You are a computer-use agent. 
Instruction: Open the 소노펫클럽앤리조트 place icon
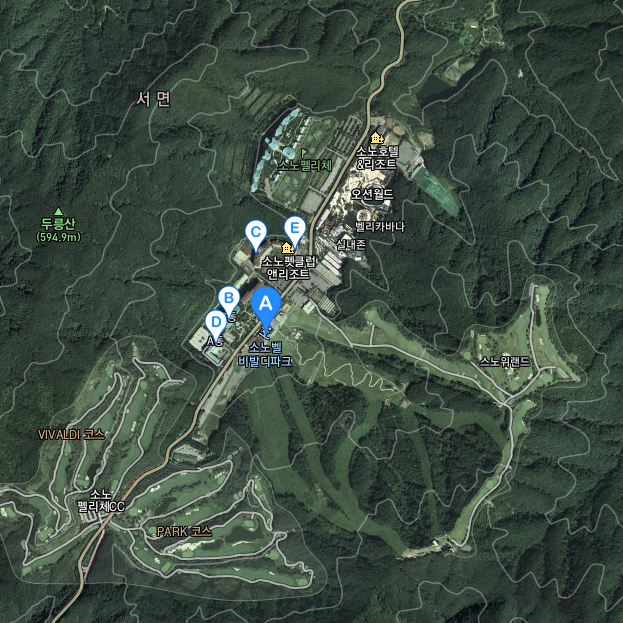click(x=287, y=247)
